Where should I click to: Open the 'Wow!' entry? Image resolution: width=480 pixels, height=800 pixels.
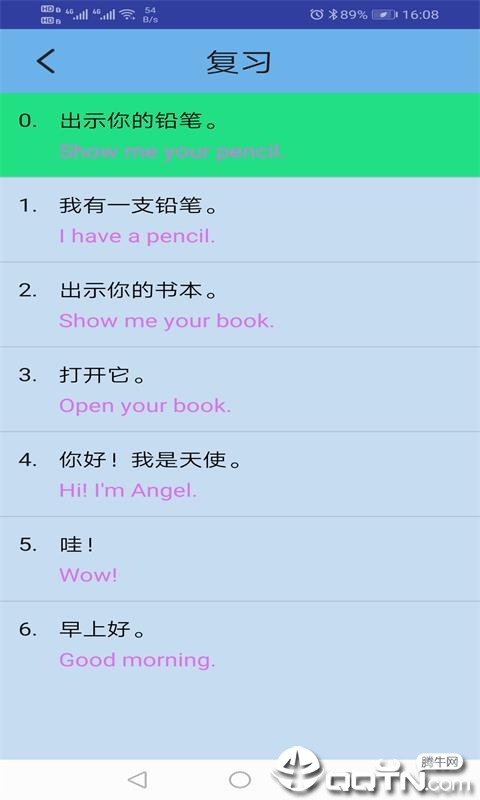240,559
